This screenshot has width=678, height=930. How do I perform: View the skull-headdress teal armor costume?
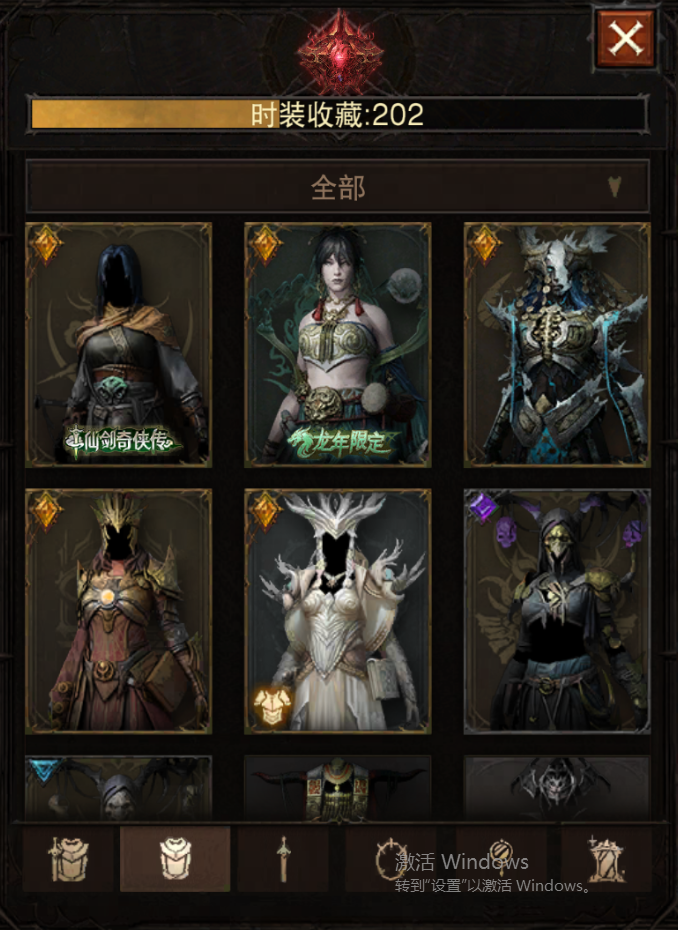(557, 345)
